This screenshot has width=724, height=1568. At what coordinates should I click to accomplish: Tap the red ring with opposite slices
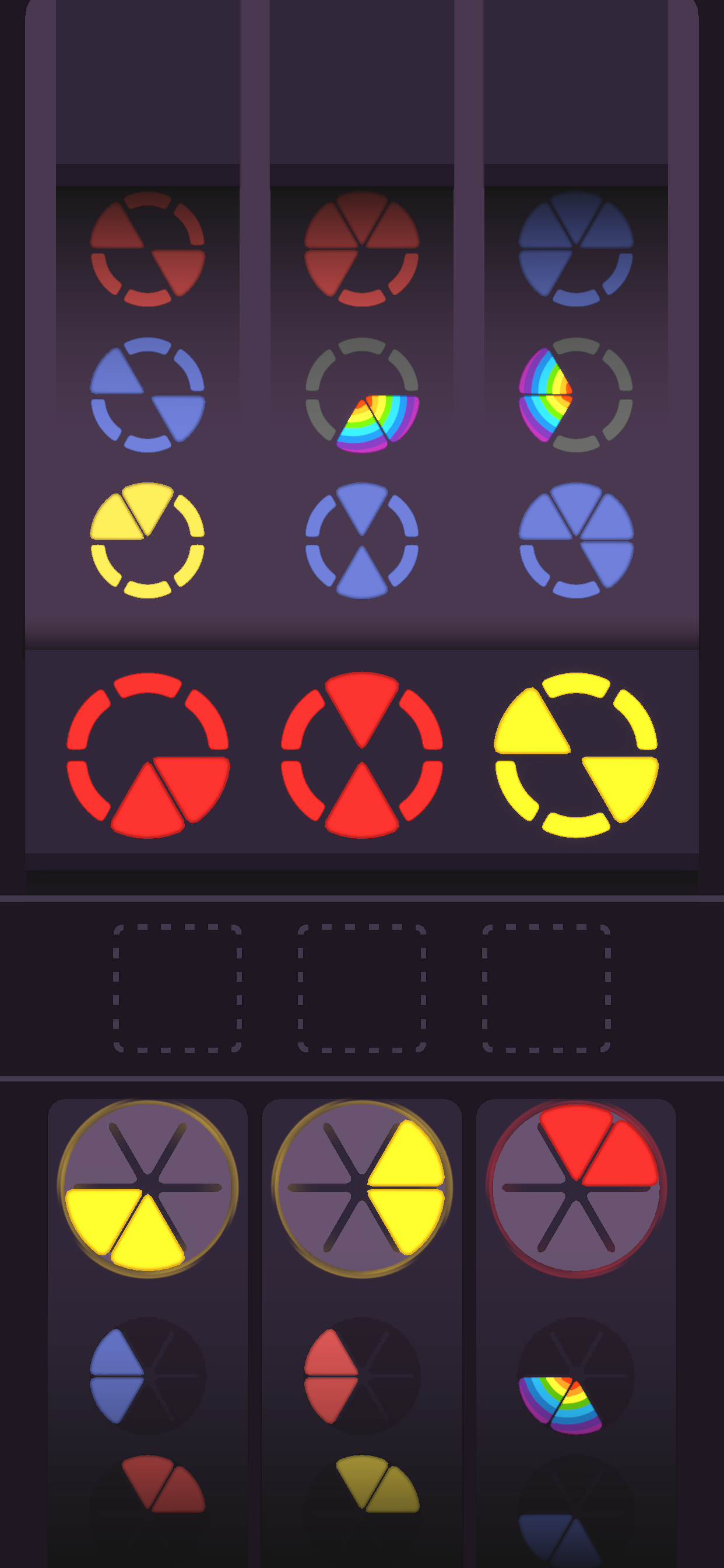[x=362, y=755]
